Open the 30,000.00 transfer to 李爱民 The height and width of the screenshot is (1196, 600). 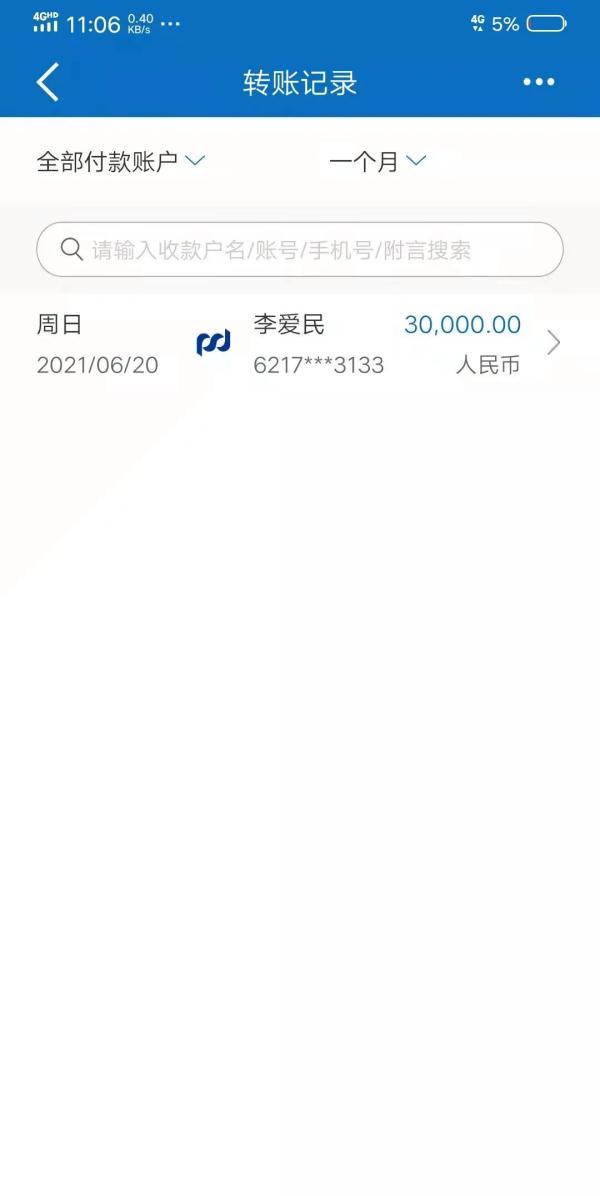[x=300, y=344]
